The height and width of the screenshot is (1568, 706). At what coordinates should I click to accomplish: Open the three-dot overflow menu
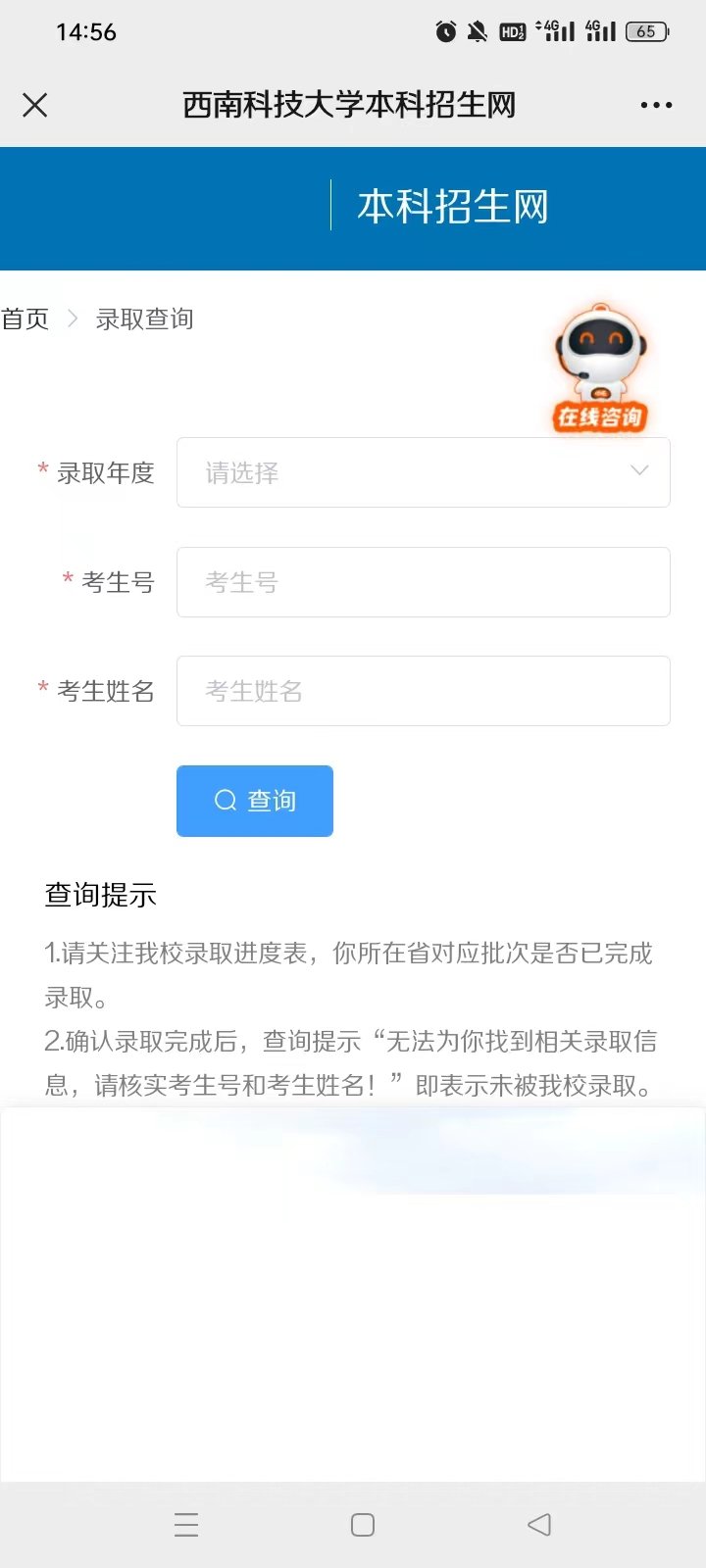[656, 105]
